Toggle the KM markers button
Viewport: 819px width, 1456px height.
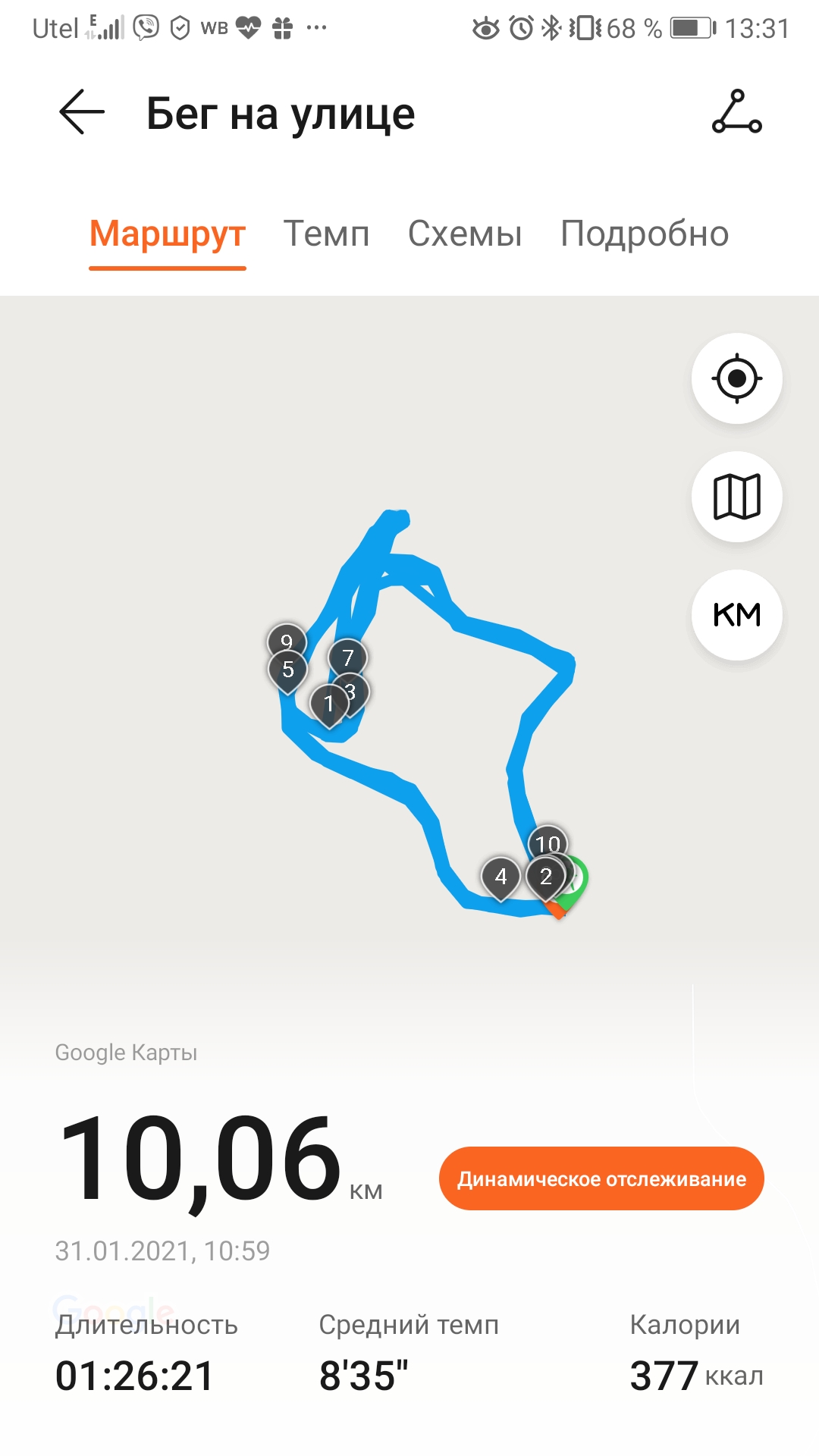tap(736, 615)
